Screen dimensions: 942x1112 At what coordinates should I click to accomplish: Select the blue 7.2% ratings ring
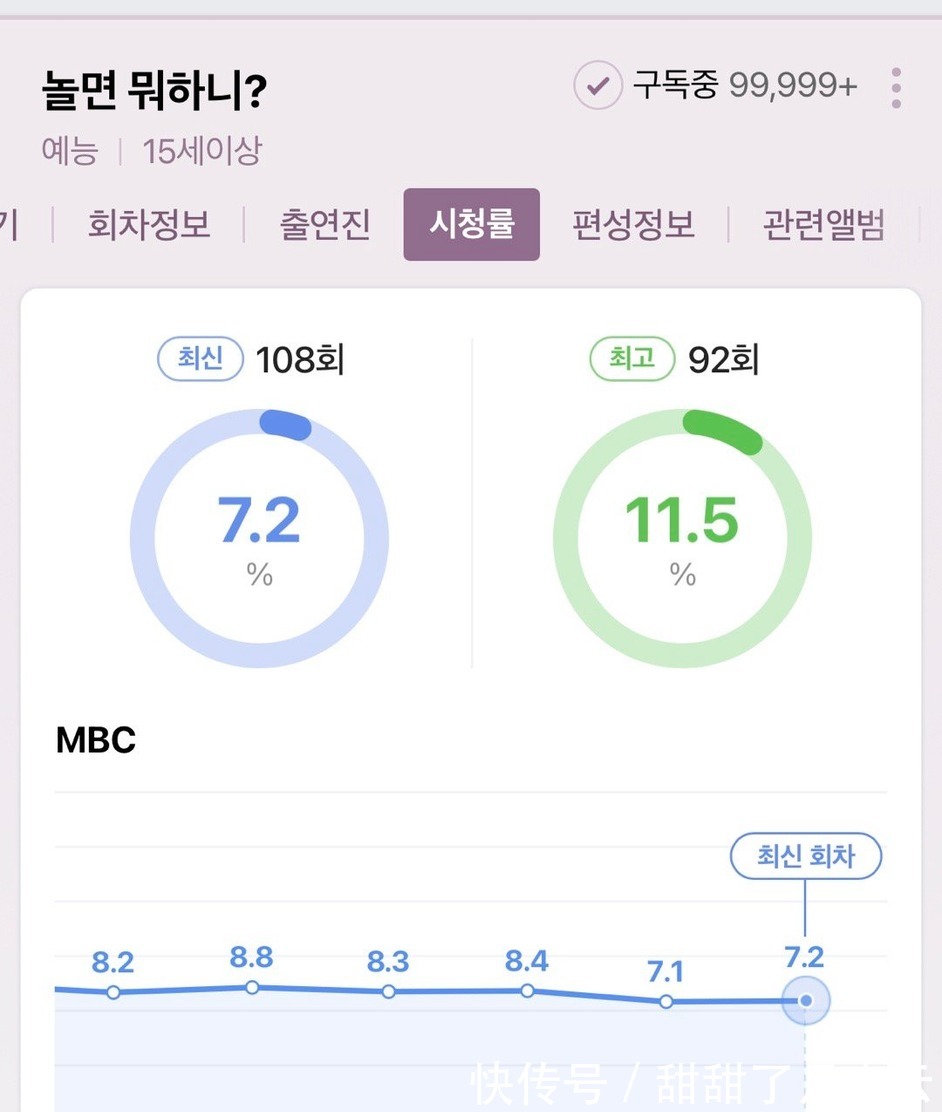pos(258,537)
